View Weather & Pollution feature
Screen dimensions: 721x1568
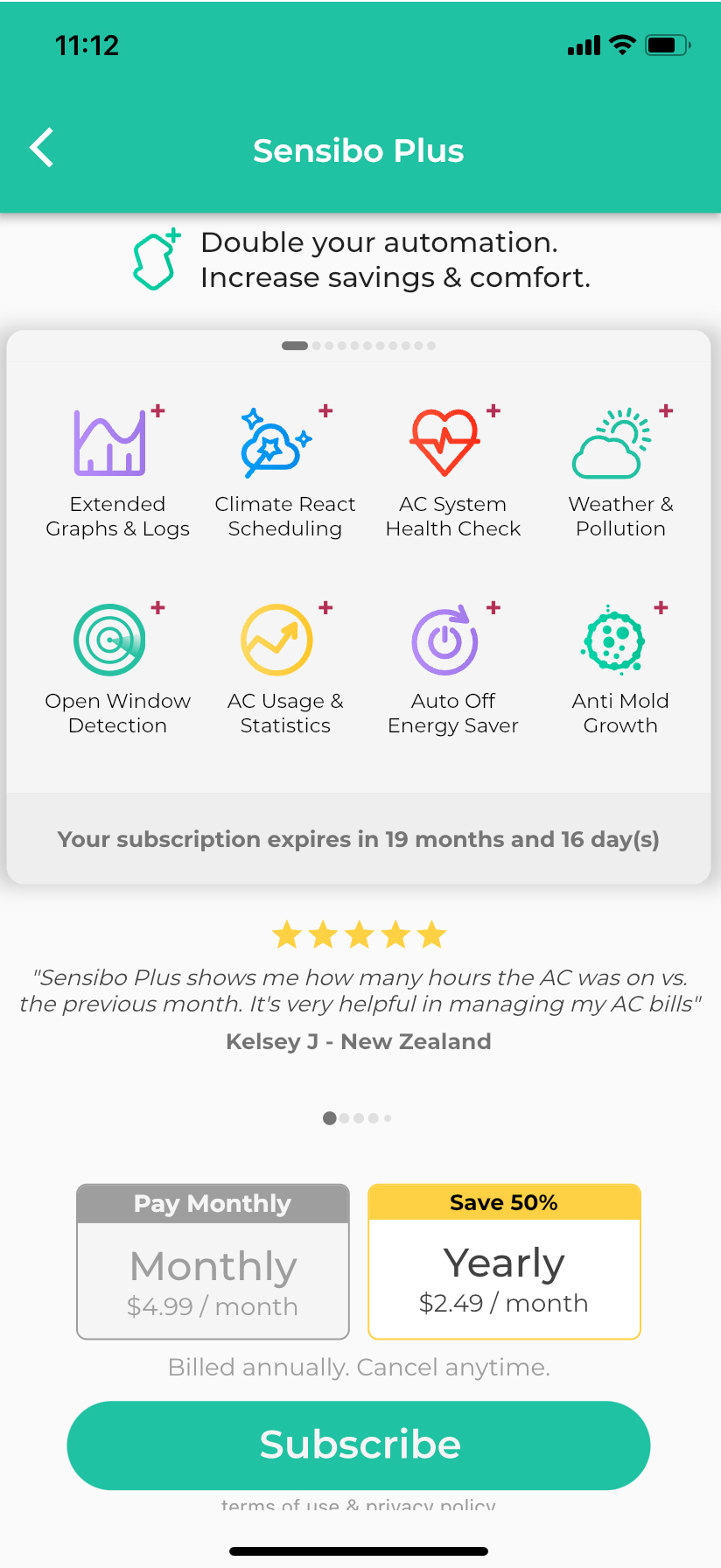[x=620, y=474]
